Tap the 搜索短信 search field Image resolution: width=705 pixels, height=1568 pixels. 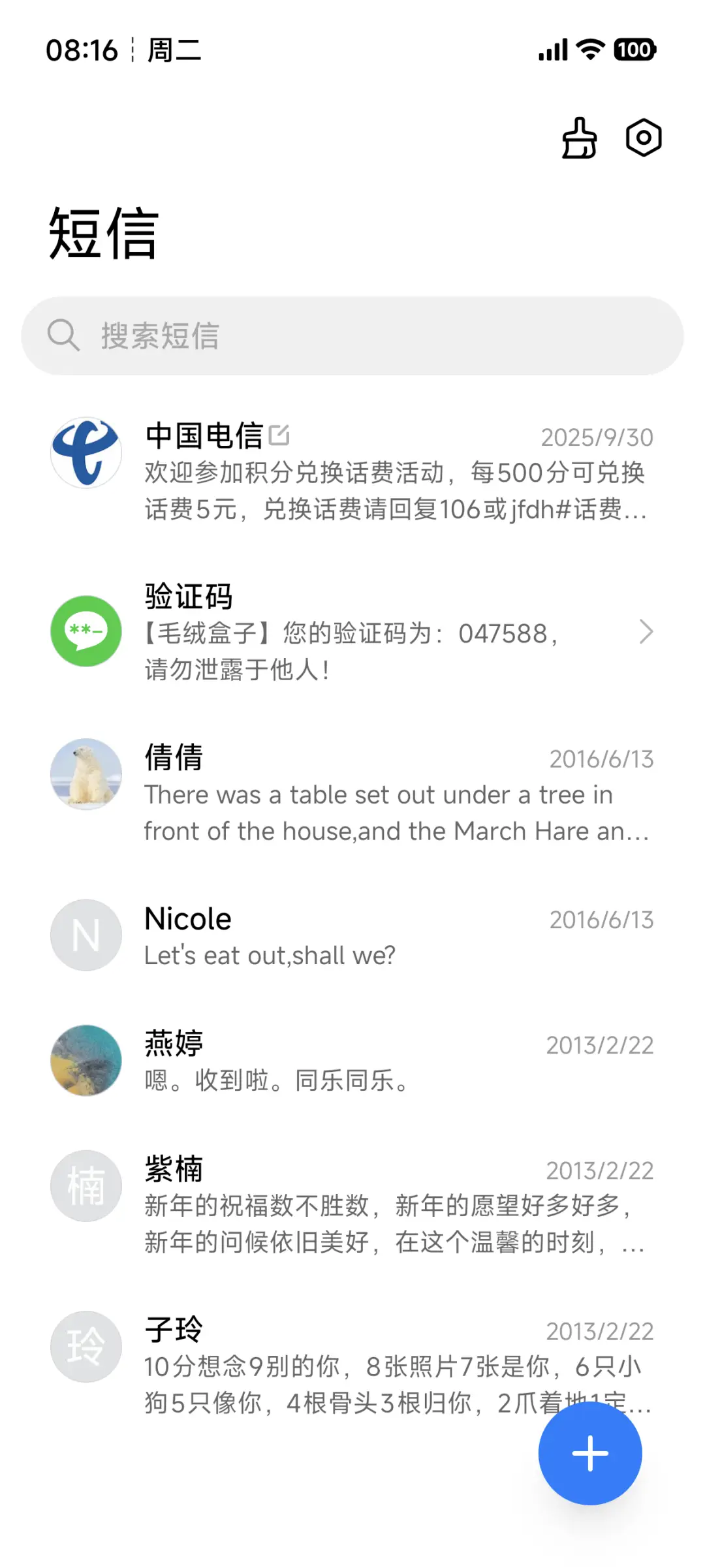pyautogui.click(x=352, y=336)
